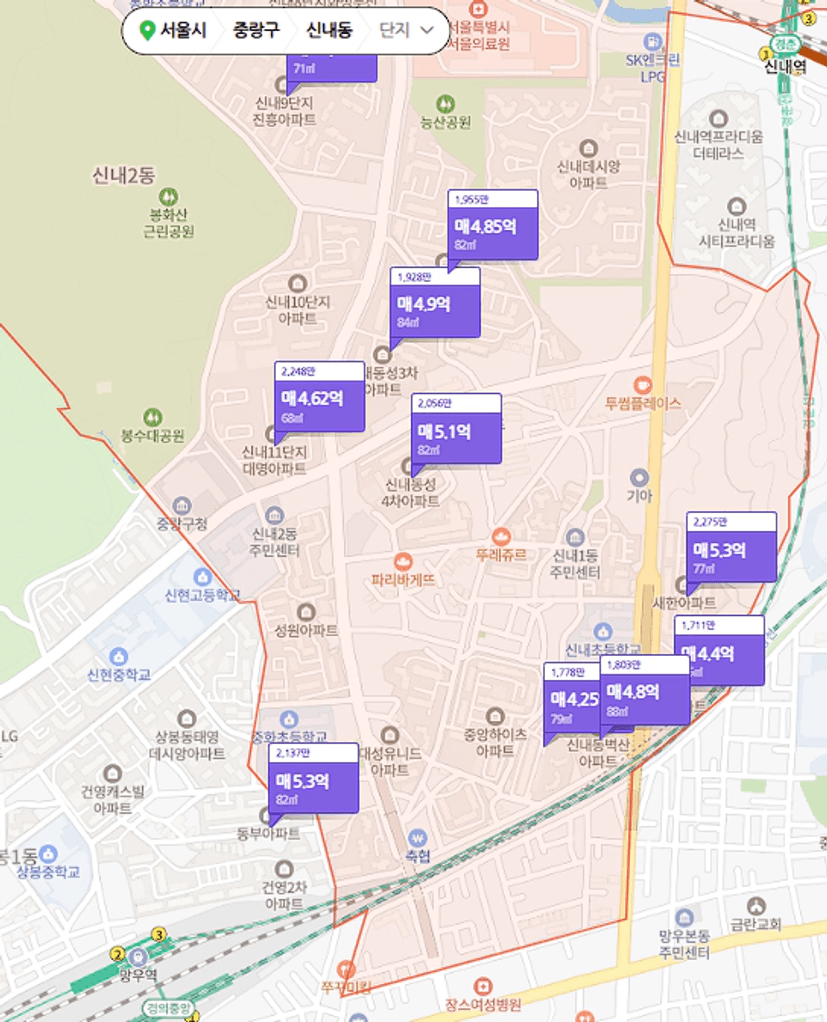Select the 매 4.25 79㎡ marker
This screenshot has width=827, height=1022.
[x=572, y=703]
